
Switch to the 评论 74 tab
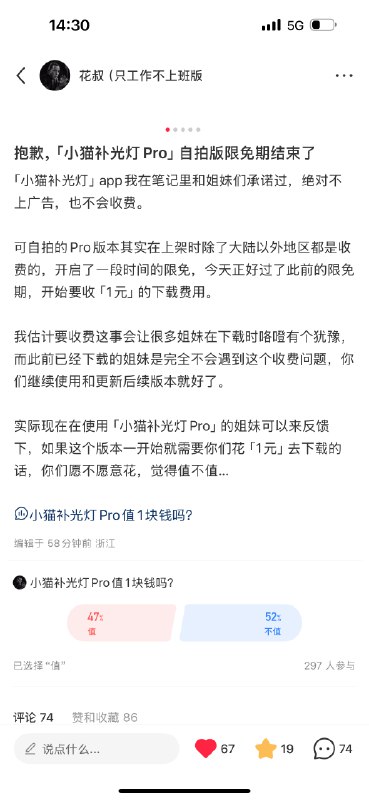click(33, 717)
